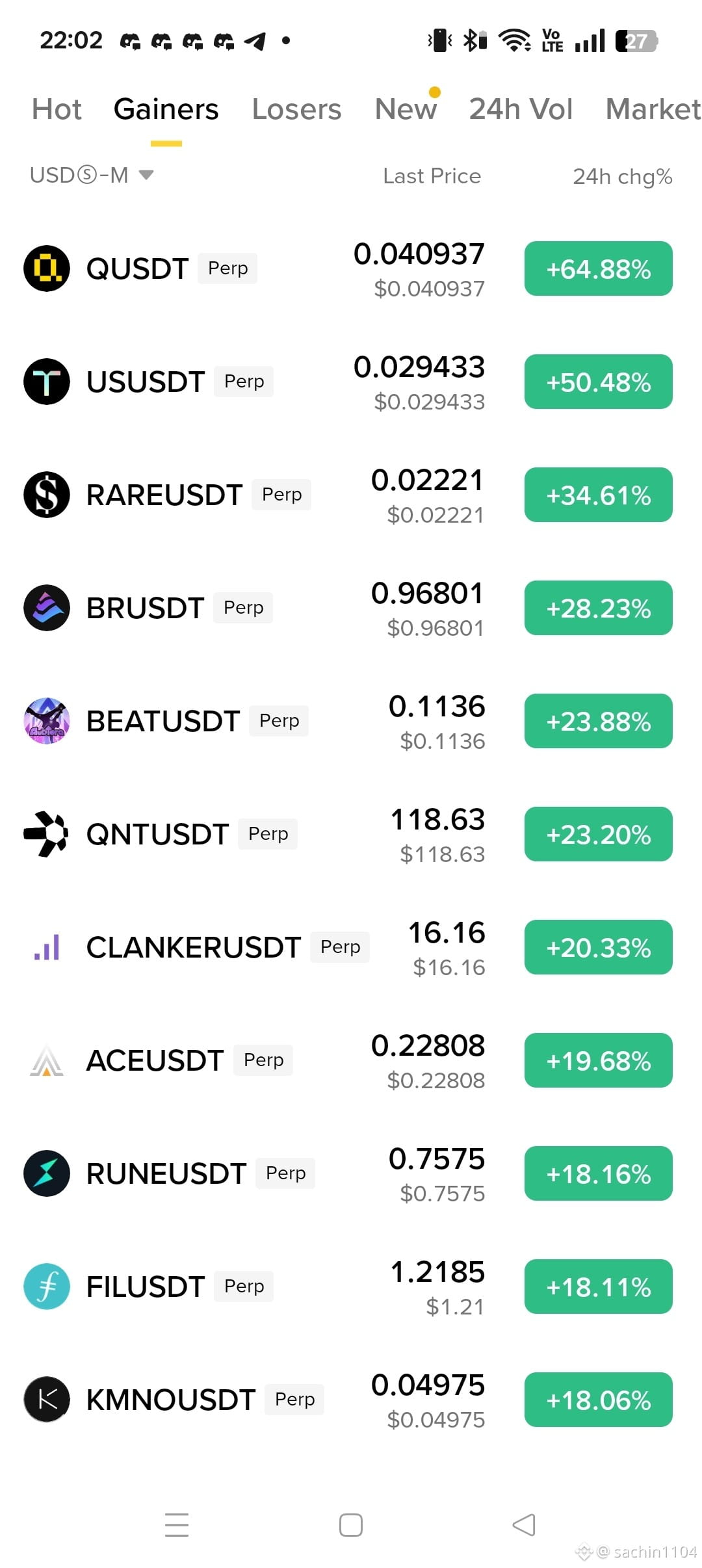Open the system recent apps menu
Viewport: 702px width, 1568px height.
(x=177, y=1525)
